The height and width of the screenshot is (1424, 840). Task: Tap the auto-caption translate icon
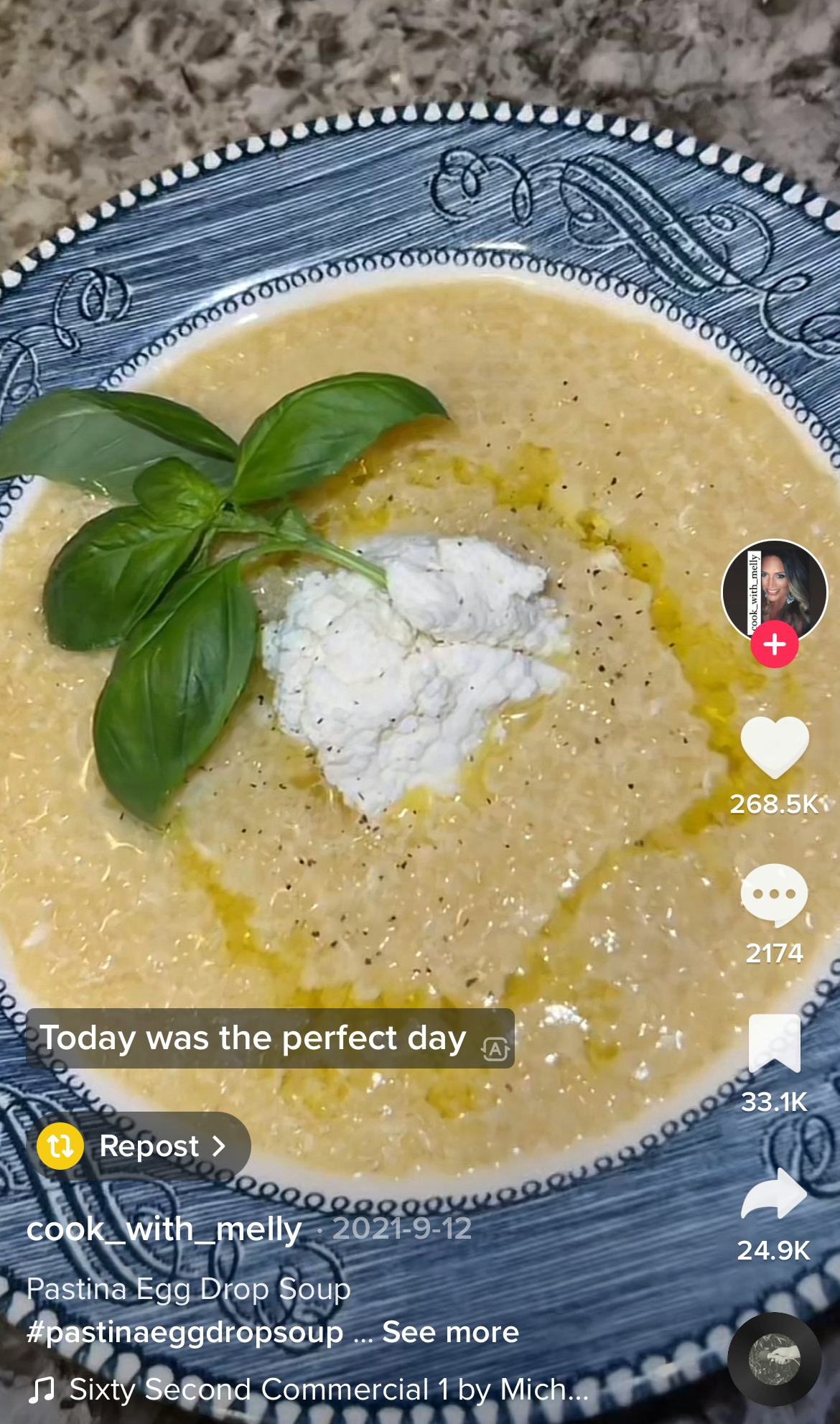tap(495, 1050)
